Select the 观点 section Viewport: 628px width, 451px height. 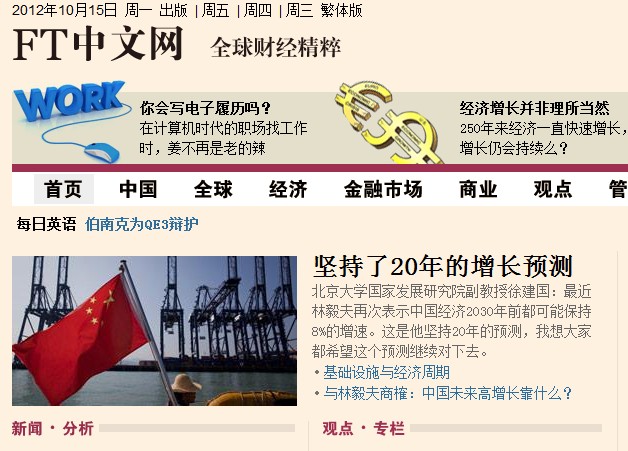(553, 190)
